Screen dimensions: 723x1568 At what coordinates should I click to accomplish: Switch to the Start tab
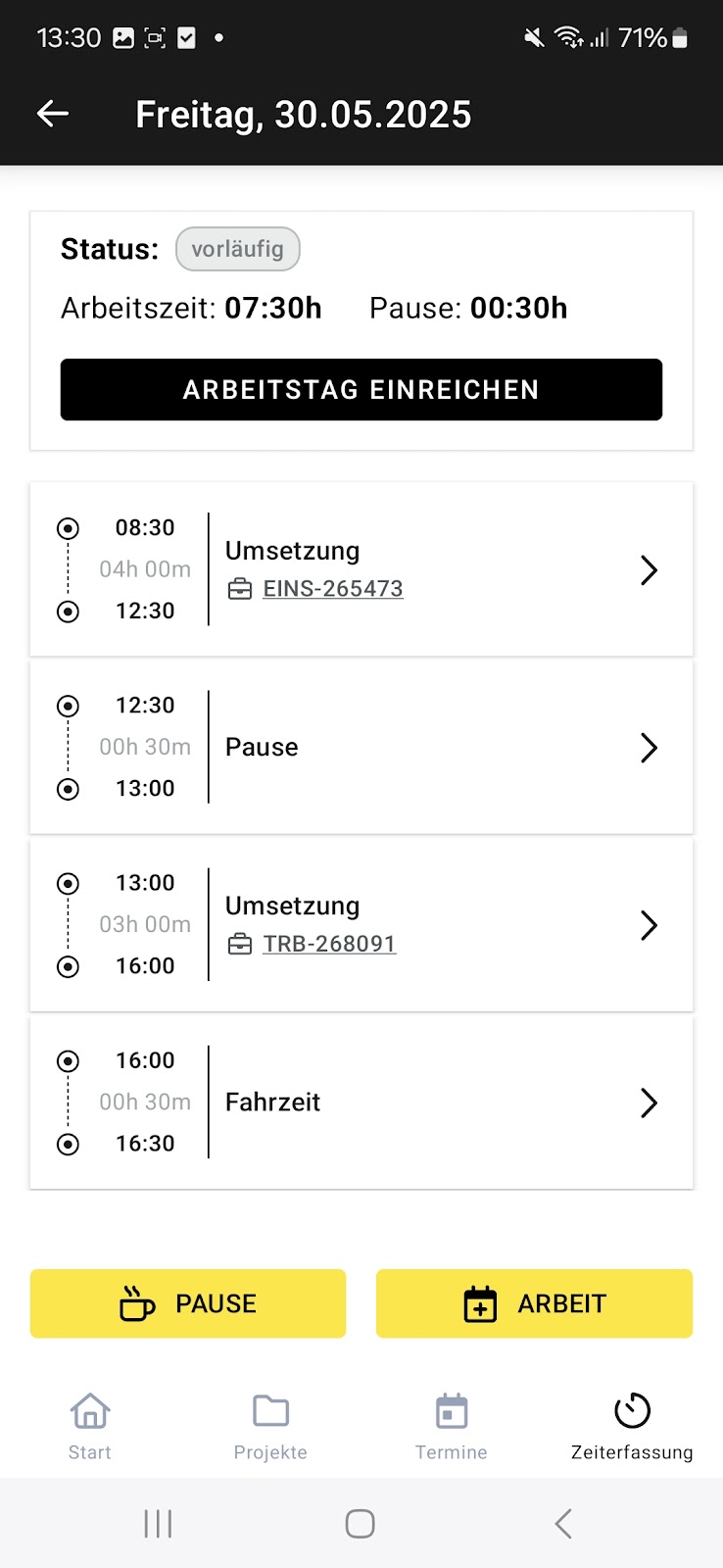click(90, 1427)
